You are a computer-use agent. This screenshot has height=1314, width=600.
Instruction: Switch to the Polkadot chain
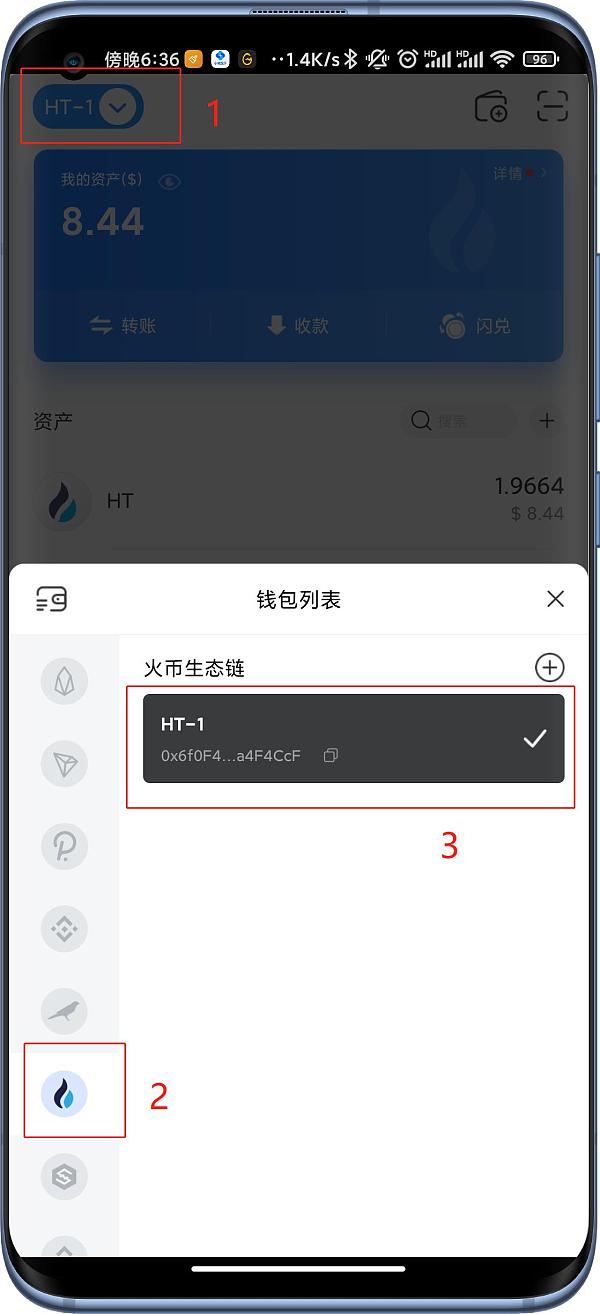(64, 846)
